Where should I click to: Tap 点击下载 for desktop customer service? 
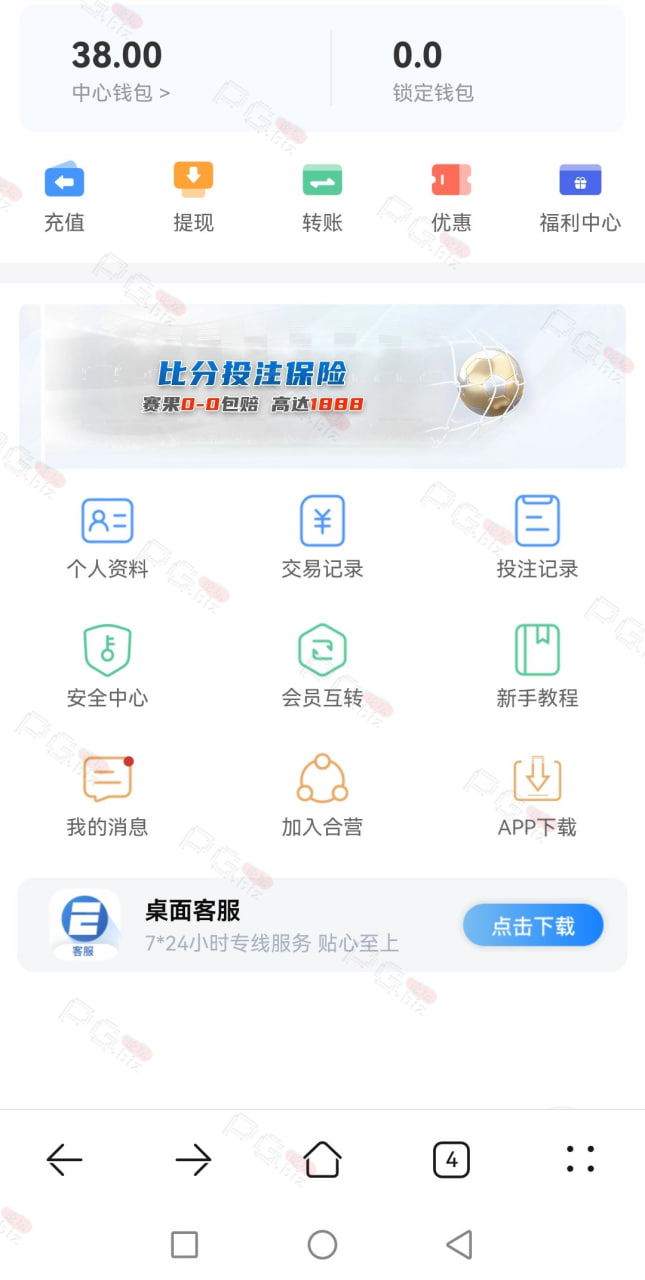pos(533,925)
